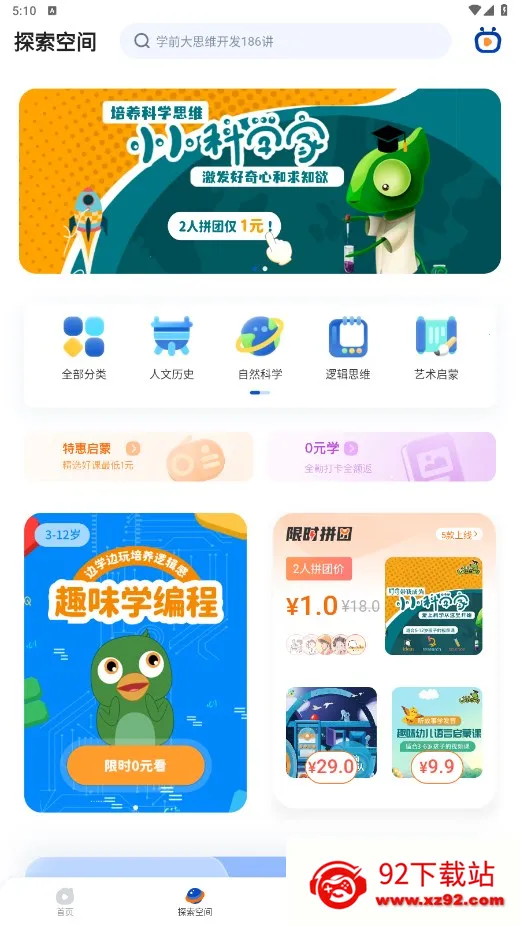Switch to the 探索空间 tab
The width and height of the screenshot is (520, 926).
[x=195, y=902]
